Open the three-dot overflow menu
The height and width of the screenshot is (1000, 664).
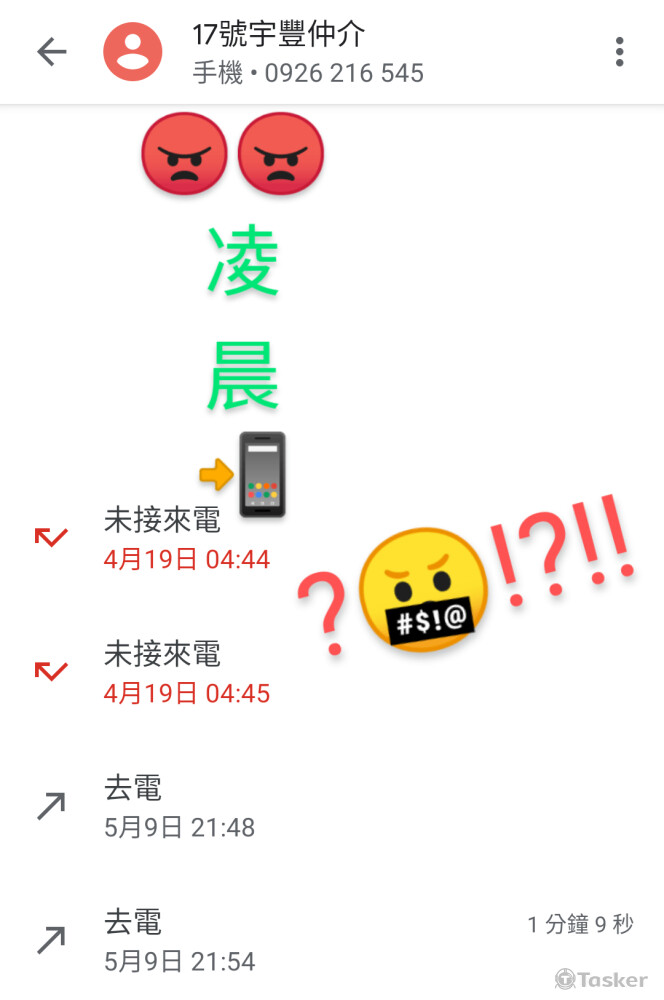(620, 52)
